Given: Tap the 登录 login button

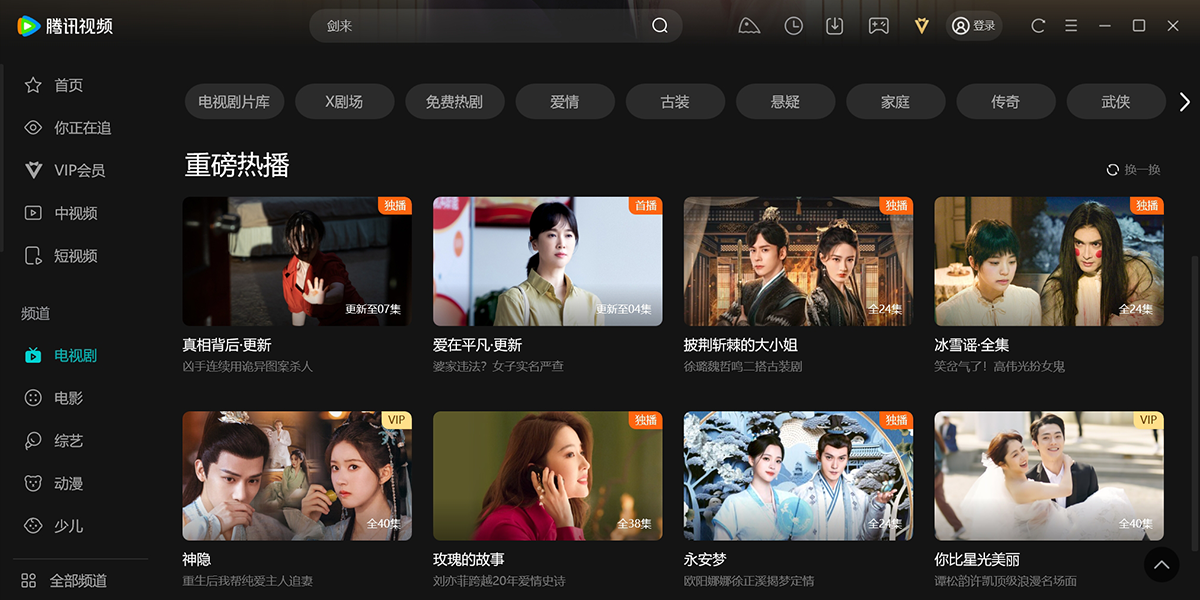Looking at the screenshot, I should 974,26.
